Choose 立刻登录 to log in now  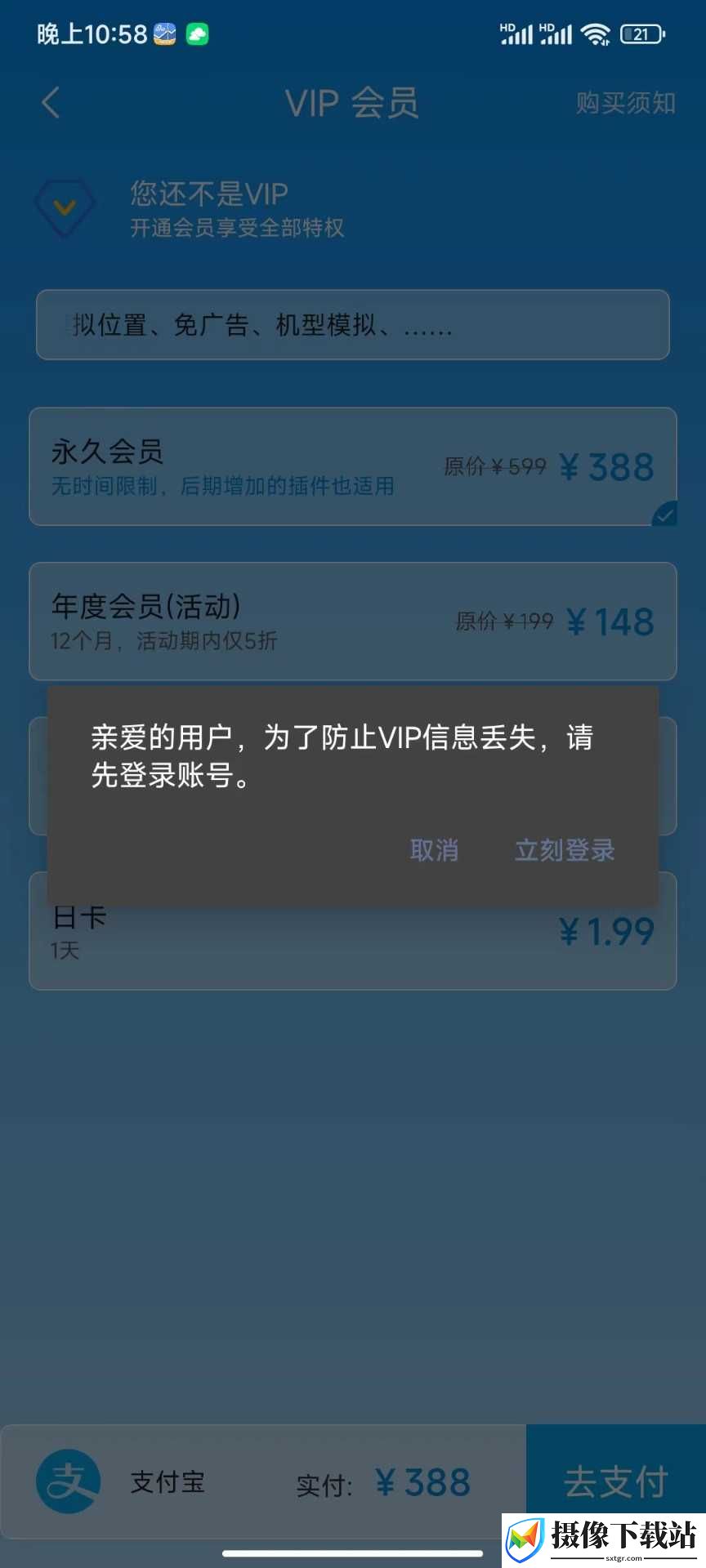click(x=565, y=850)
